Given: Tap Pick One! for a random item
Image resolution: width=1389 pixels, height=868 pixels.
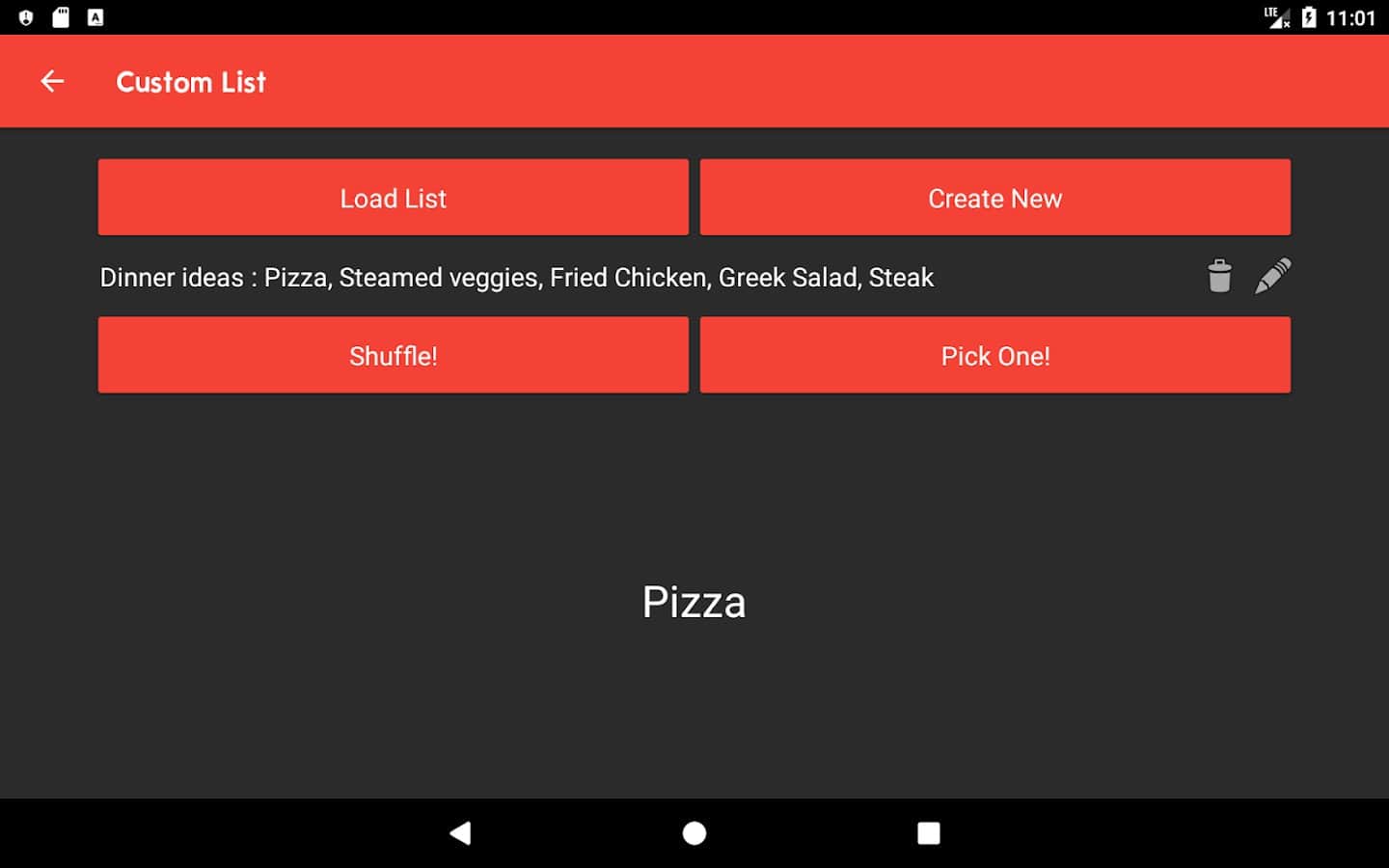Looking at the screenshot, I should click(x=994, y=356).
